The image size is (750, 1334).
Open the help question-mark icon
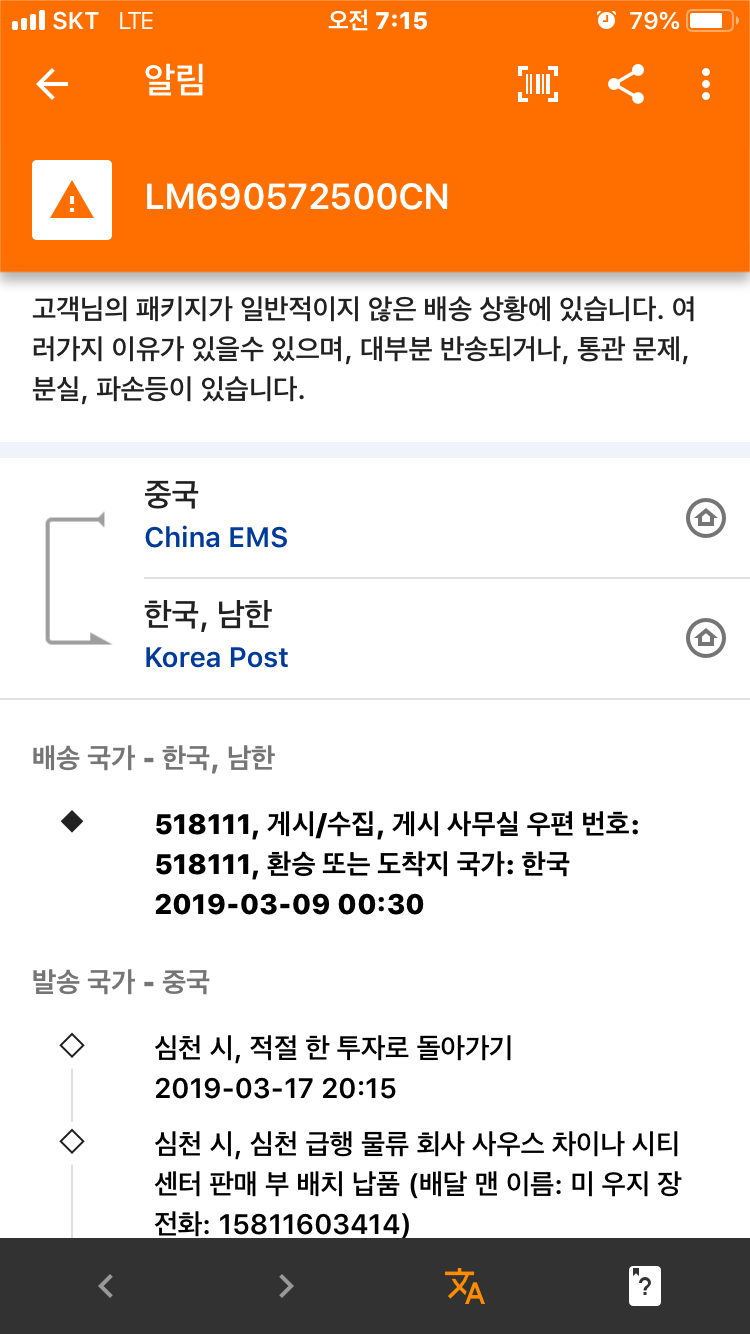point(645,1286)
